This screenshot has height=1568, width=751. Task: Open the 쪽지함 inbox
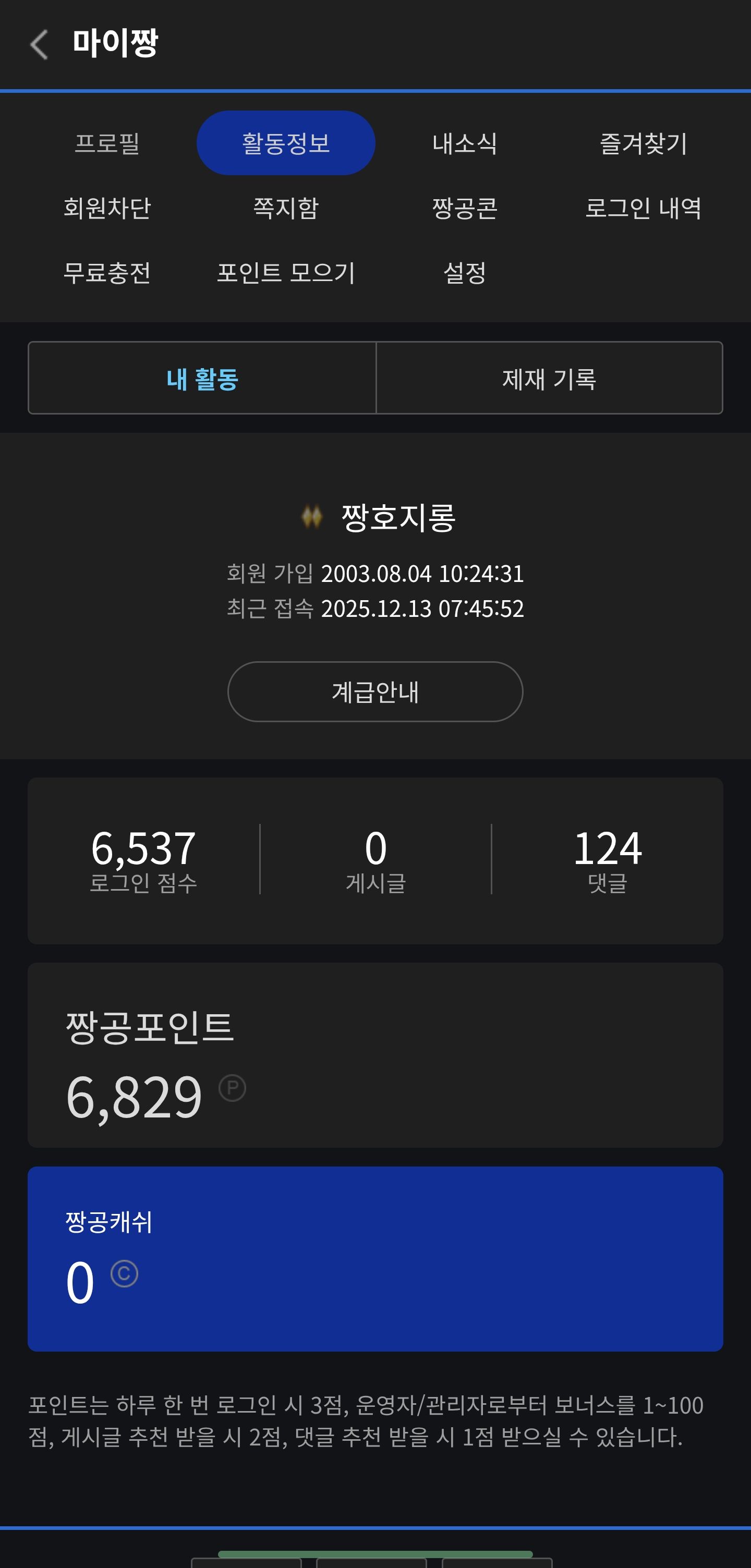(x=285, y=208)
